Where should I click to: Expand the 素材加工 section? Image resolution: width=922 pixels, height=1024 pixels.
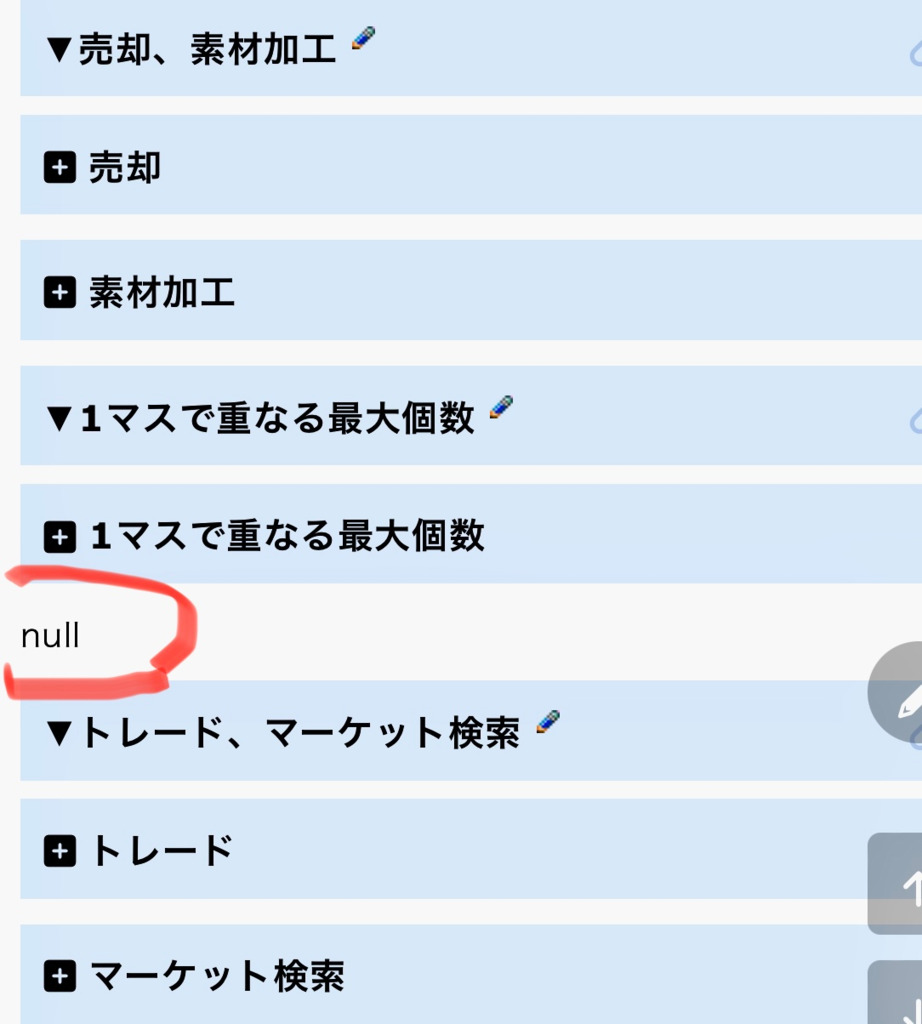[60, 294]
